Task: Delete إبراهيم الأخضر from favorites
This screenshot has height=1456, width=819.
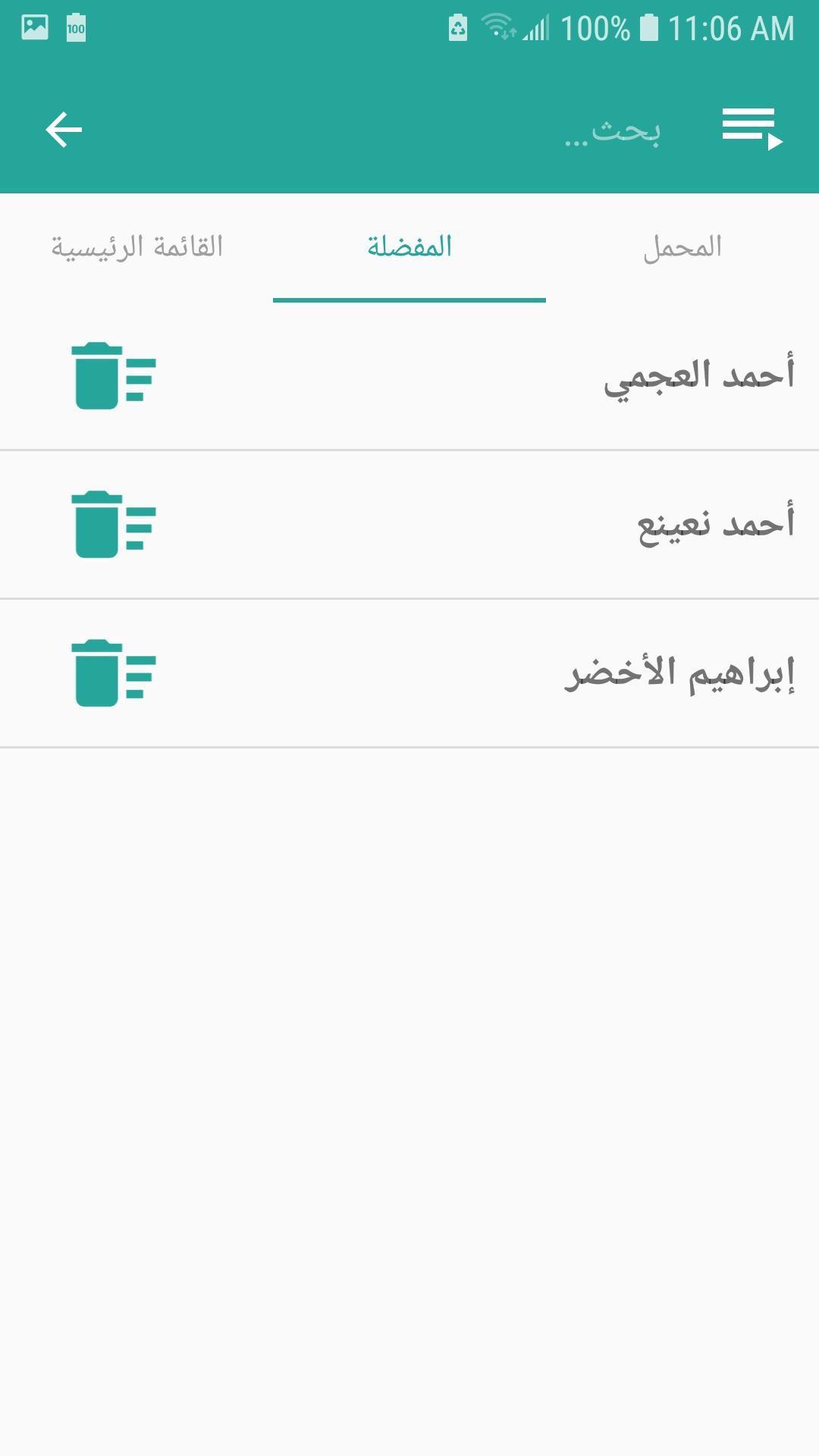Action: (x=114, y=673)
